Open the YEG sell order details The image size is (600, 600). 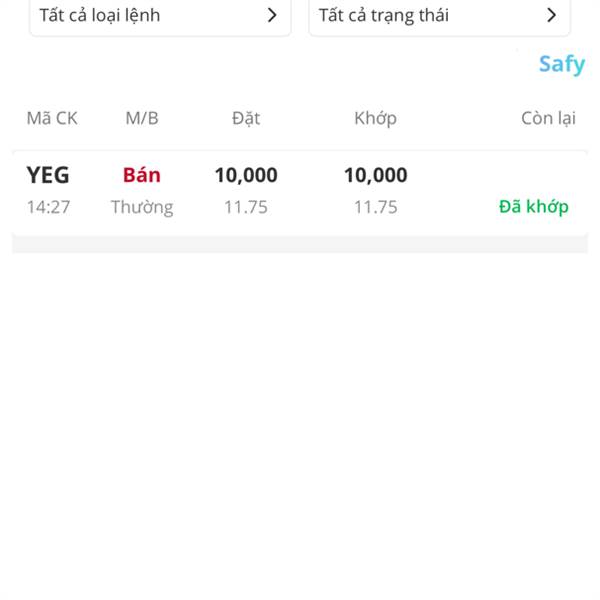tap(300, 193)
